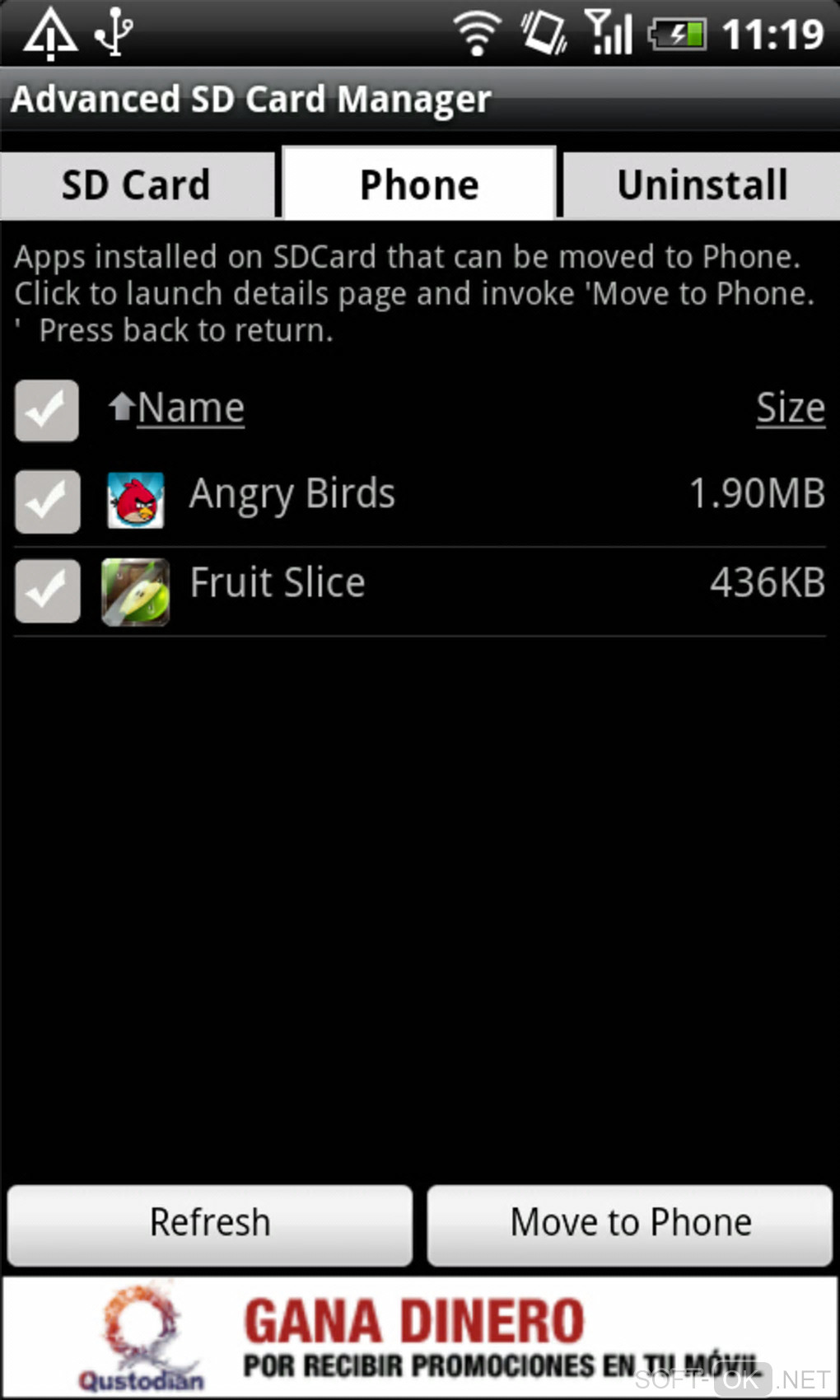Screen dimensions: 840x1400
Task: Sort the app list by Size
Action: [x=790, y=408]
